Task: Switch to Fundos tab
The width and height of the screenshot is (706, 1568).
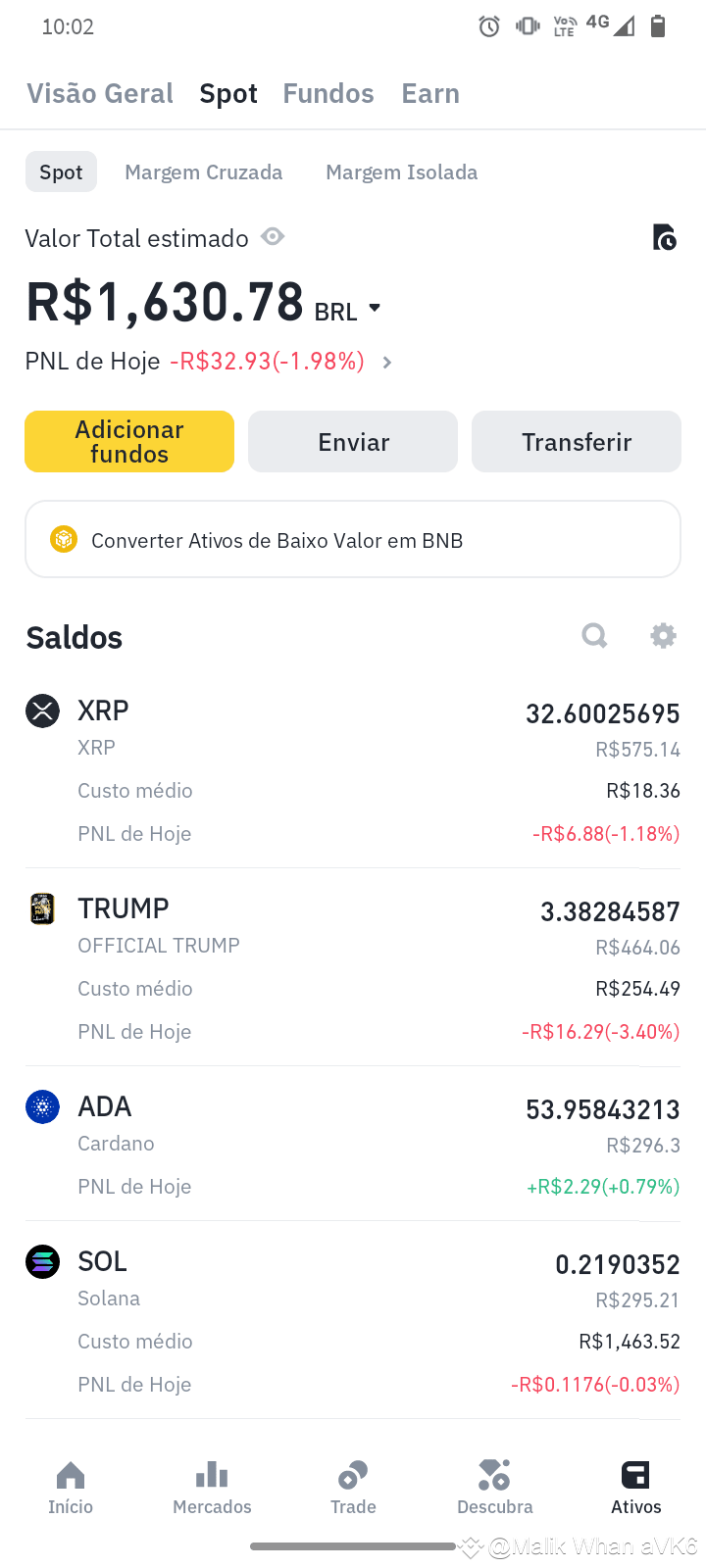Action: pos(328,94)
